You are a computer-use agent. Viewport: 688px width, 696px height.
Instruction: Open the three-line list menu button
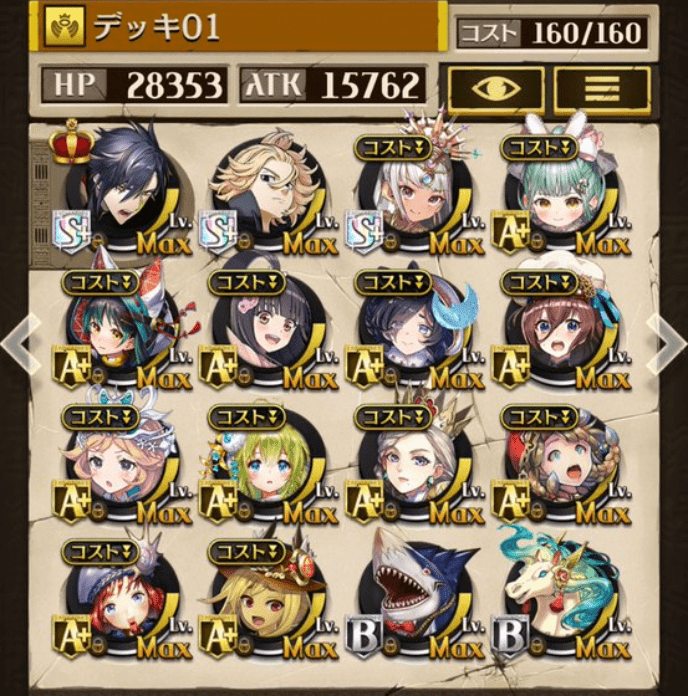pyautogui.click(x=601, y=88)
